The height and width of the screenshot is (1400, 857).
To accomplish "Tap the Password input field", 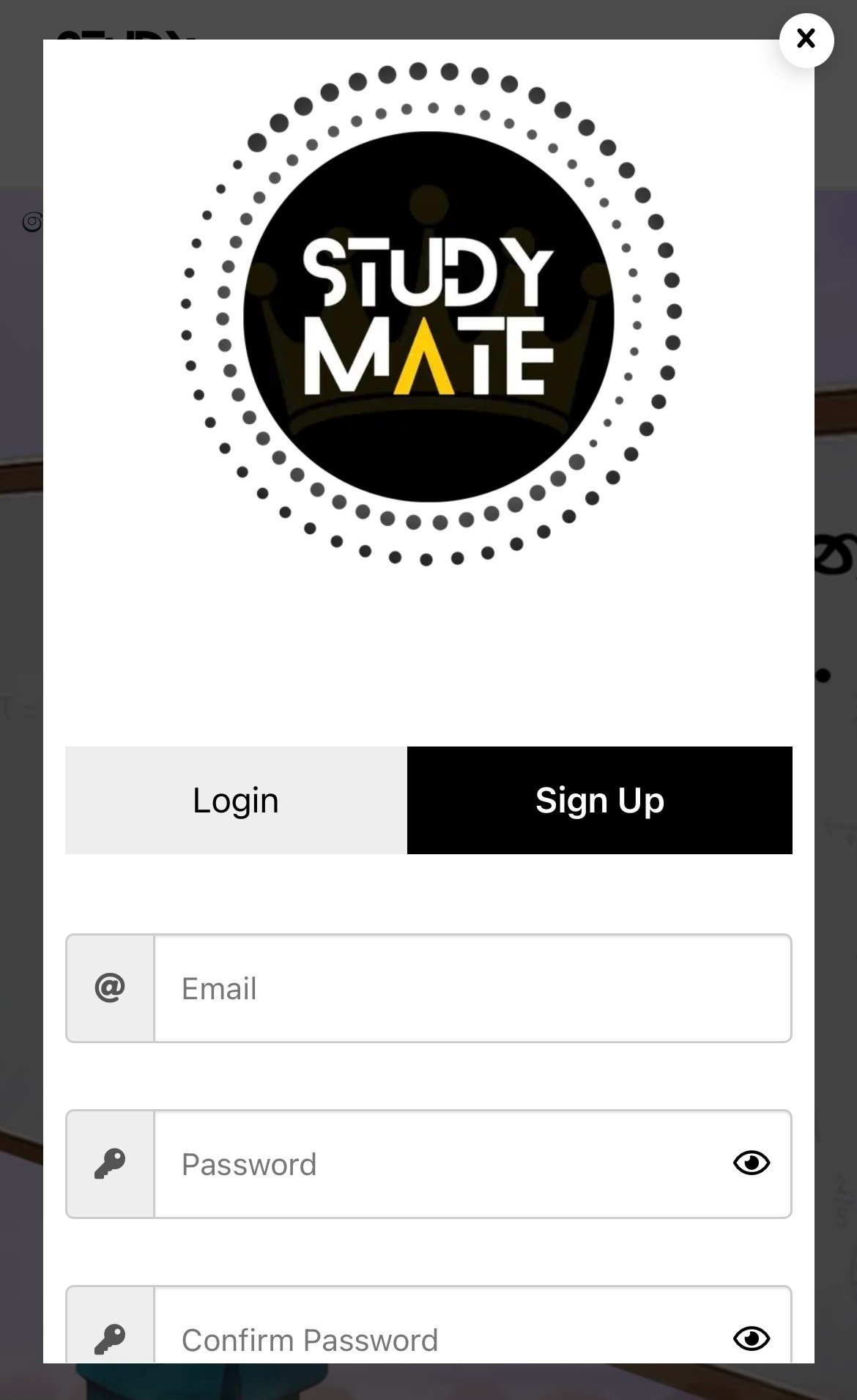I will 439,1164.
